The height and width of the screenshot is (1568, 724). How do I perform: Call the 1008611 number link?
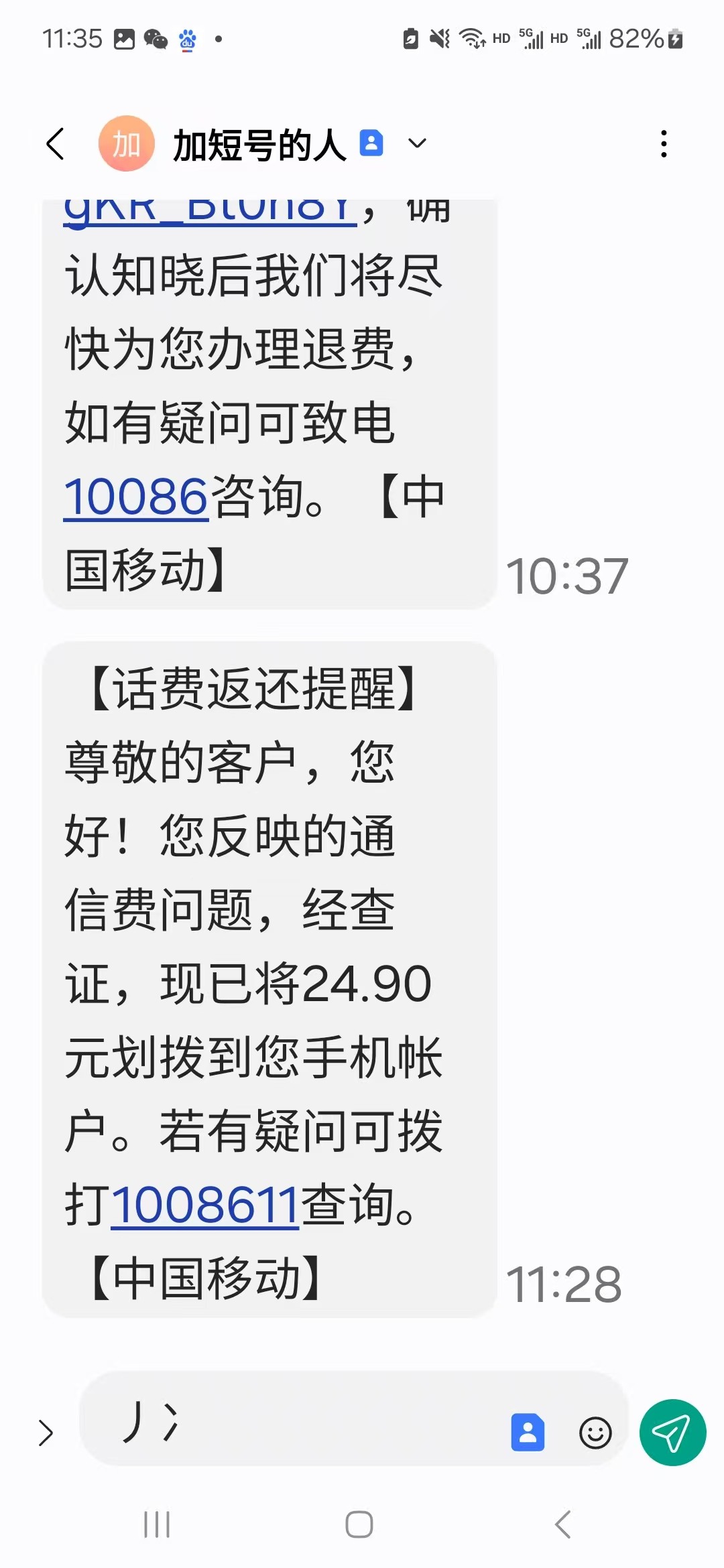point(204,1205)
